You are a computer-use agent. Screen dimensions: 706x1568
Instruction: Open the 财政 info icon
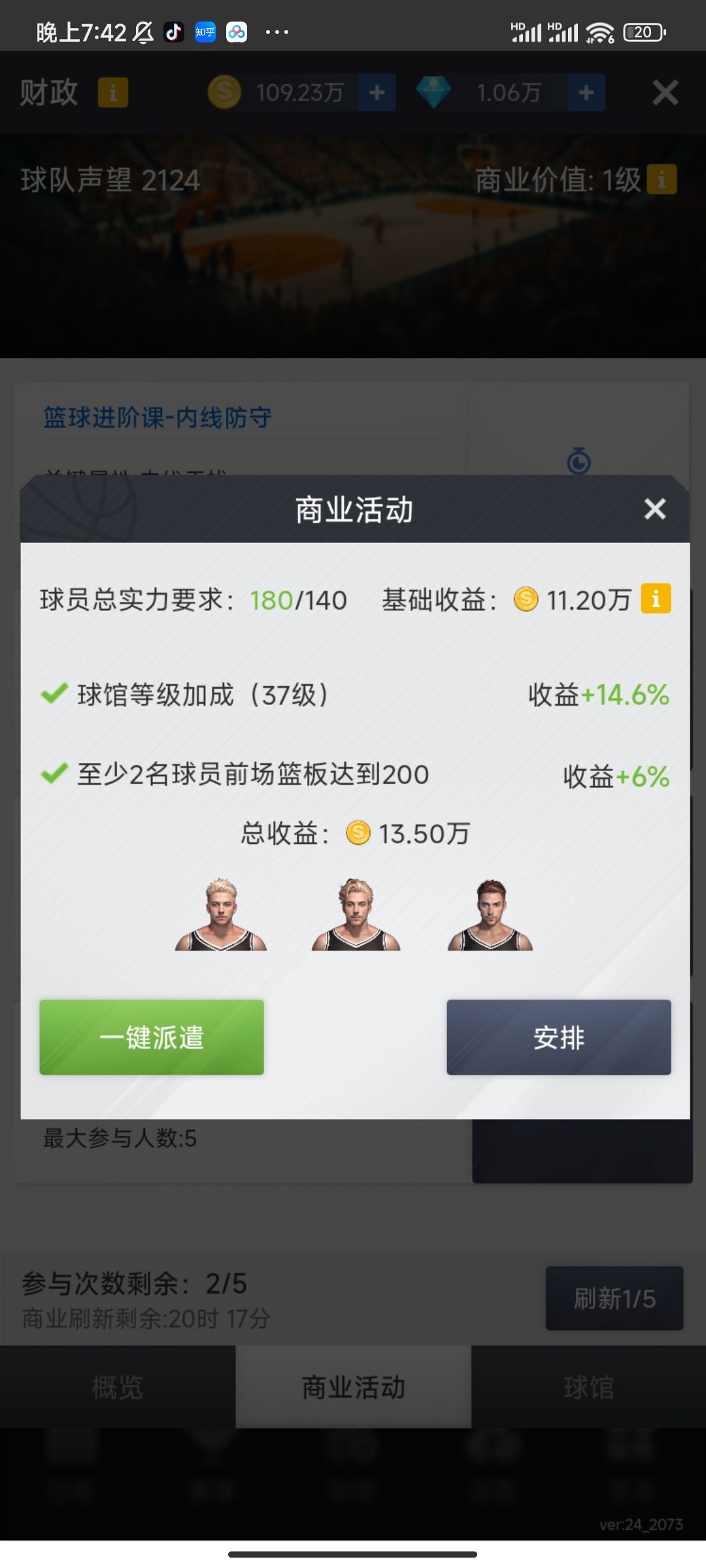point(113,93)
